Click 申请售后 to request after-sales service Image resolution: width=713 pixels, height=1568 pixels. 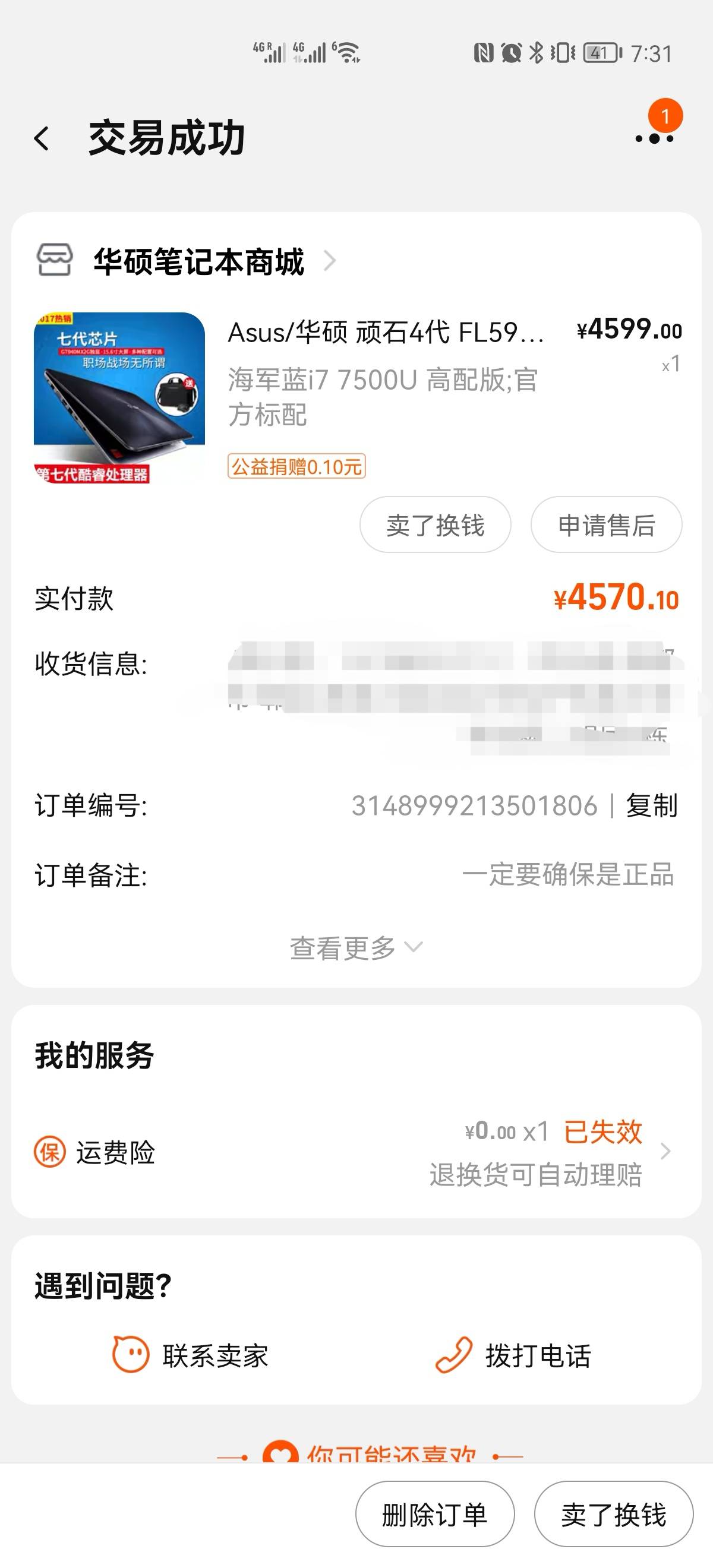[605, 524]
